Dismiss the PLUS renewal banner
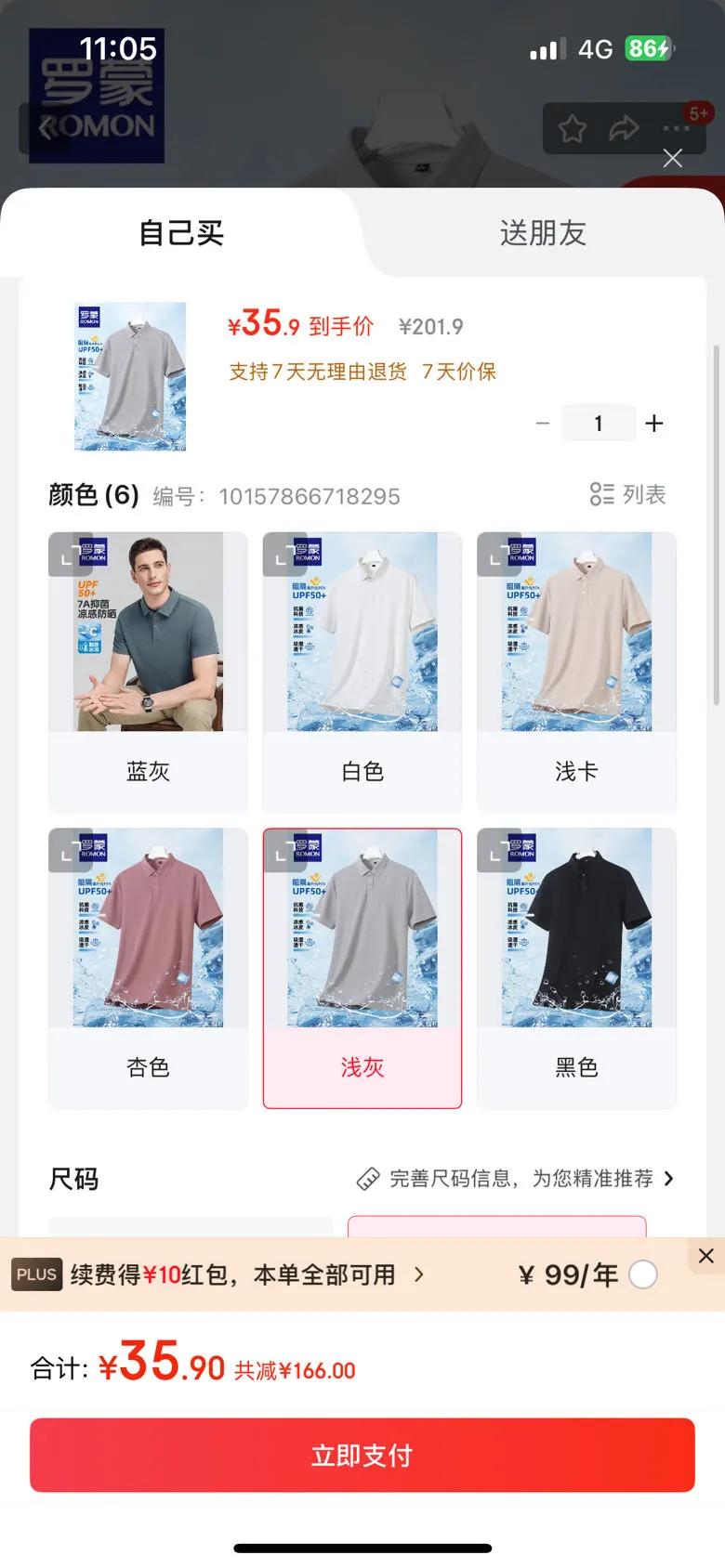Image resolution: width=725 pixels, height=1568 pixels. 706,1256
